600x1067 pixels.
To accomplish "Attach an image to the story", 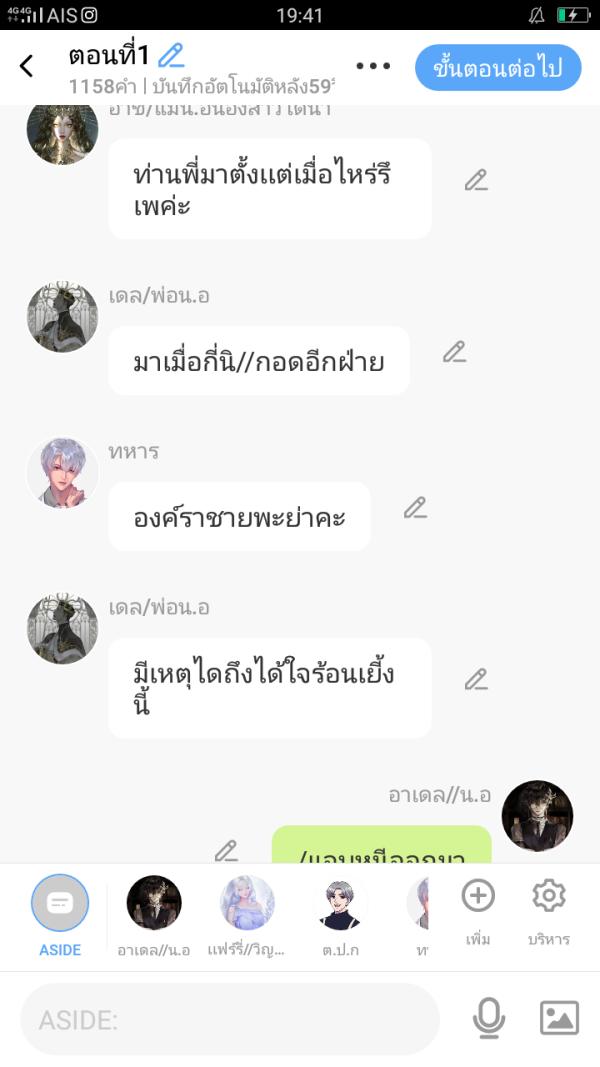I will click(x=559, y=1018).
